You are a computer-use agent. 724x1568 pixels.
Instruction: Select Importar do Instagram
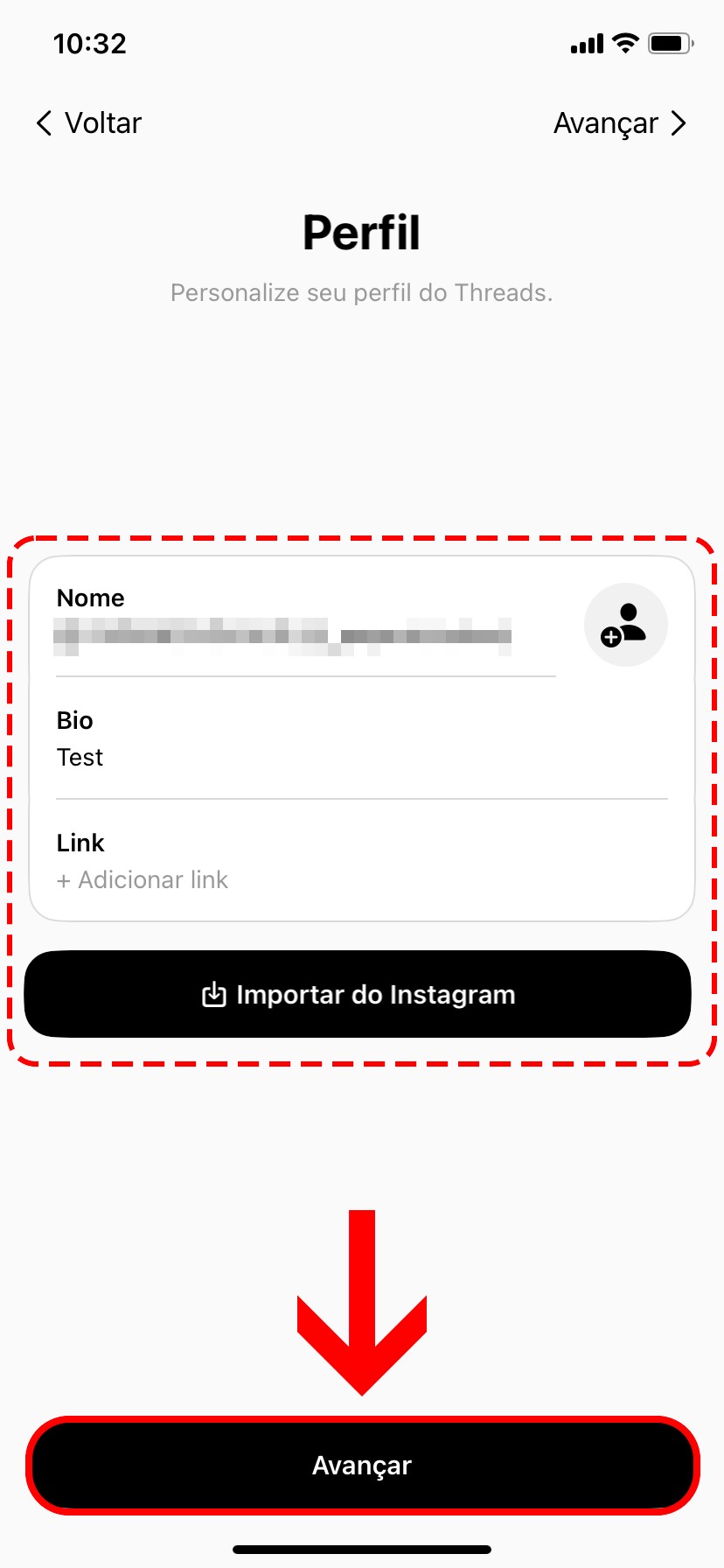pyautogui.click(x=358, y=994)
